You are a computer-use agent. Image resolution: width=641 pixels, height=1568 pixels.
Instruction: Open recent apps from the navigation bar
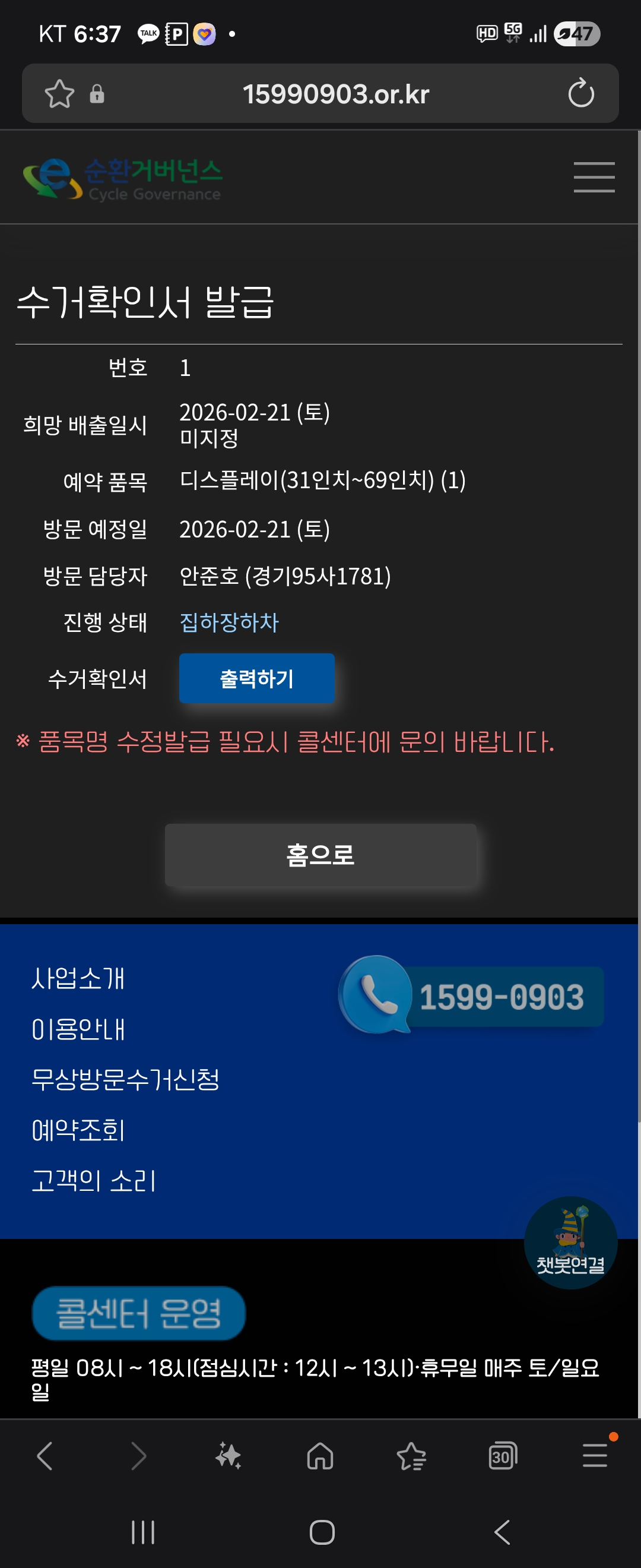pyautogui.click(x=143, y=1532)
